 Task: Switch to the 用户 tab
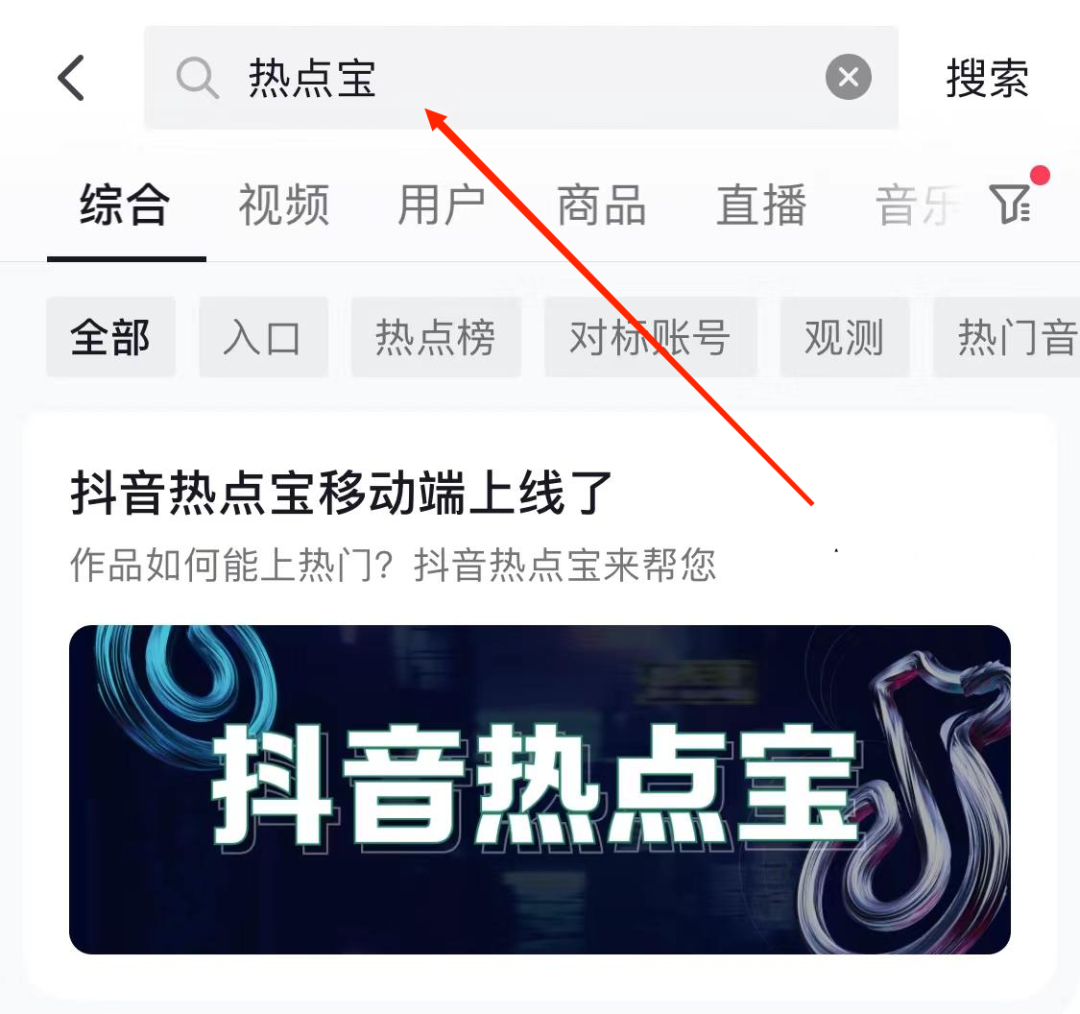pos(442,206)
